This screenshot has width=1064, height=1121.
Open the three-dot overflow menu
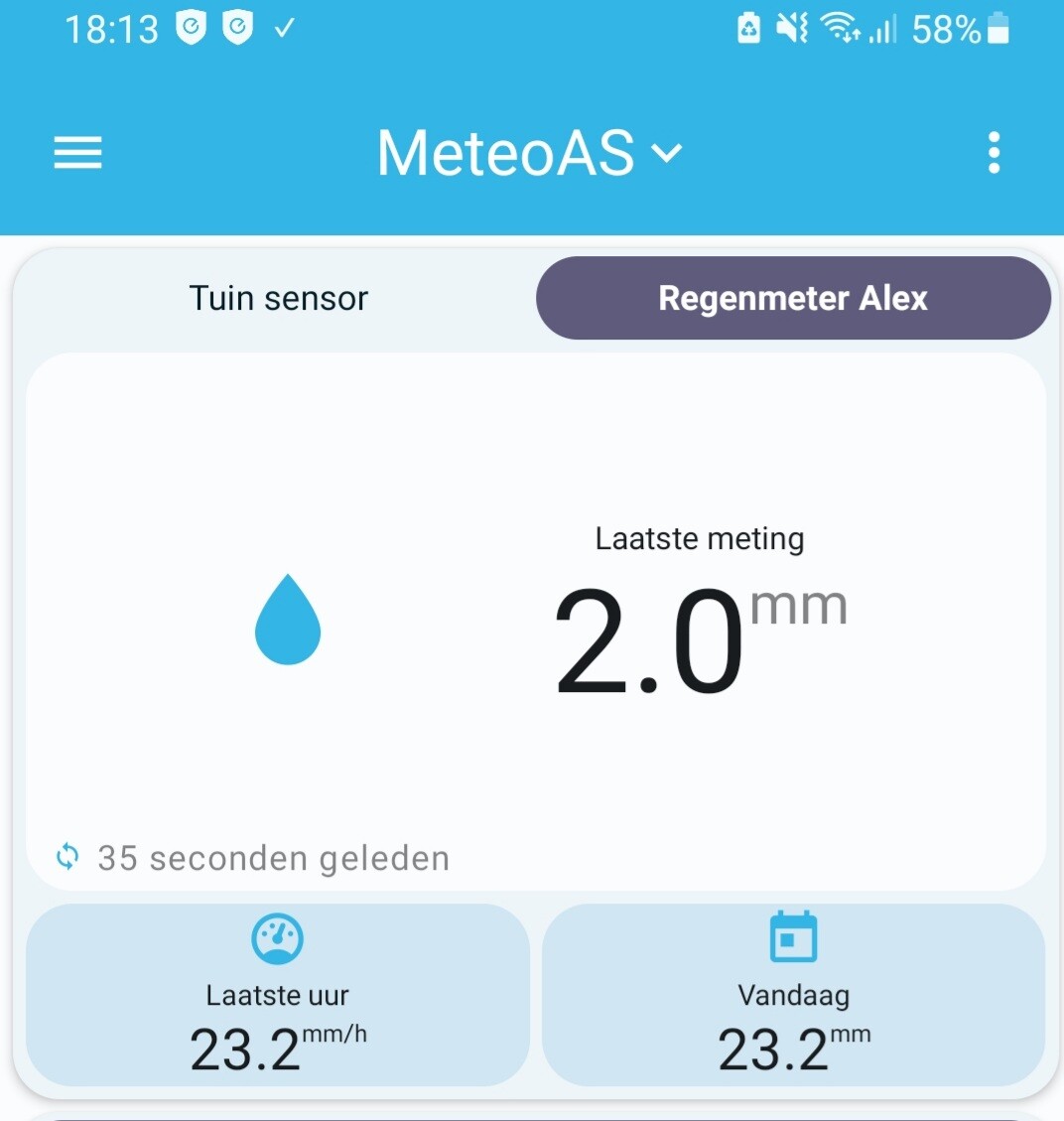pyautogui.click(x=994, y=154)
